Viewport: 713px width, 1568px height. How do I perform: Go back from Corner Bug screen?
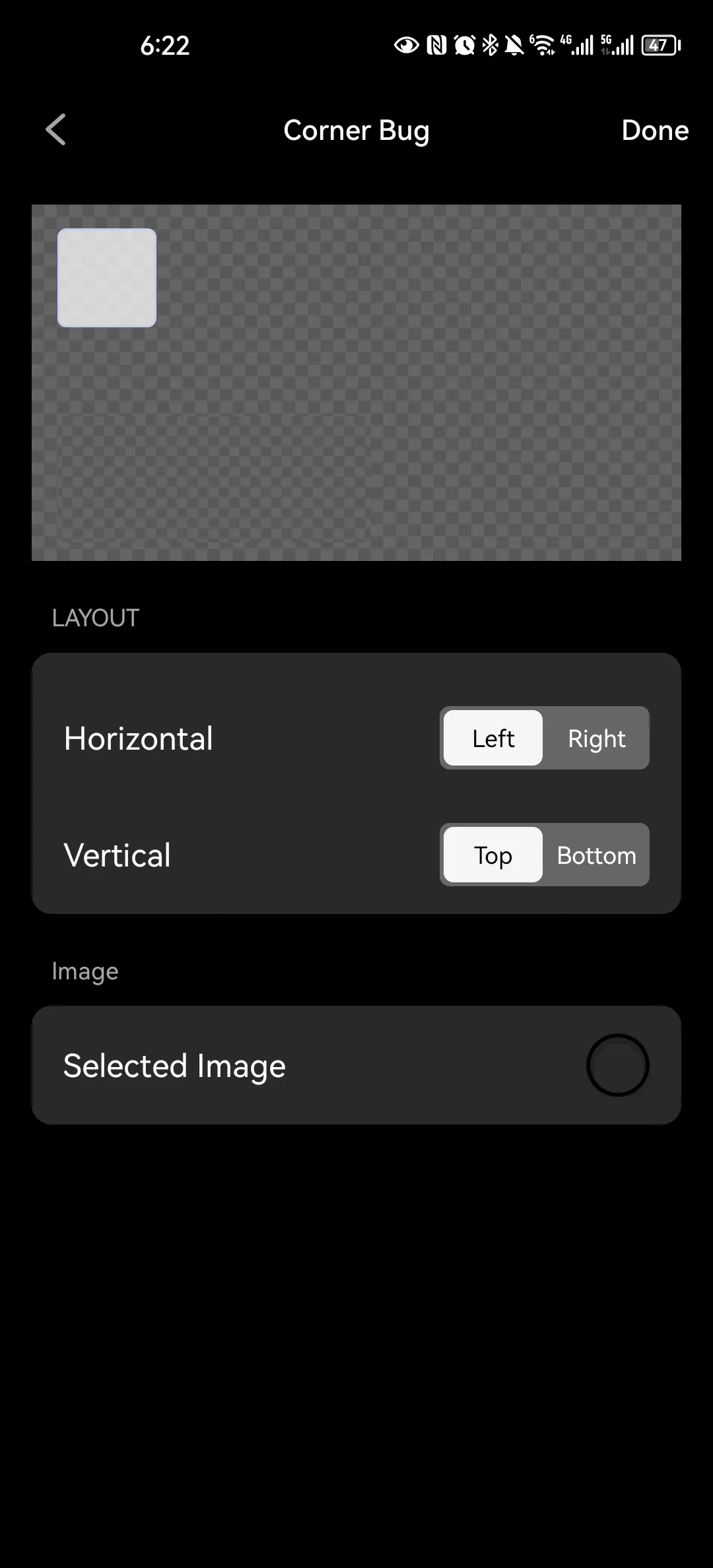[56, 129]
